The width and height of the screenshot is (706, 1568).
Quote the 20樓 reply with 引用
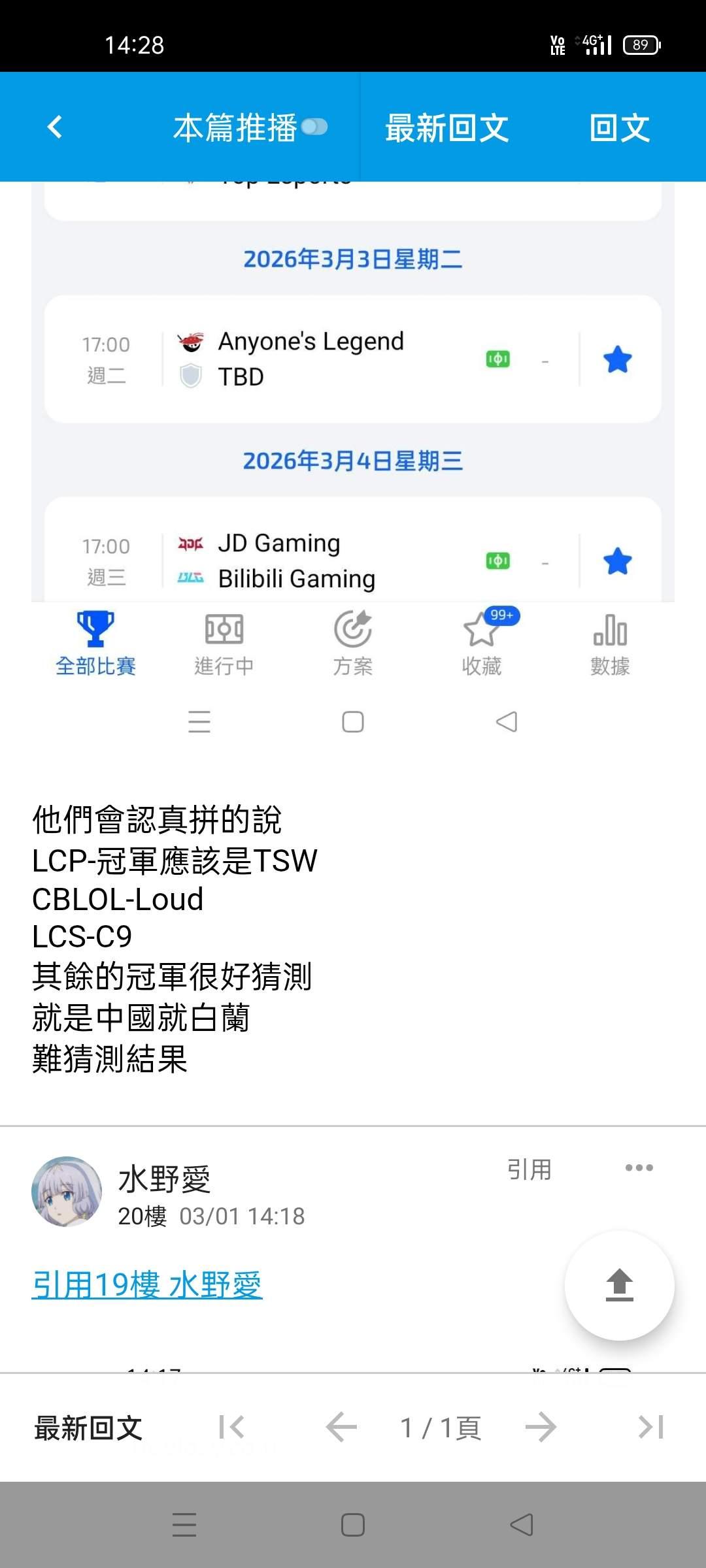point(529,1169)
